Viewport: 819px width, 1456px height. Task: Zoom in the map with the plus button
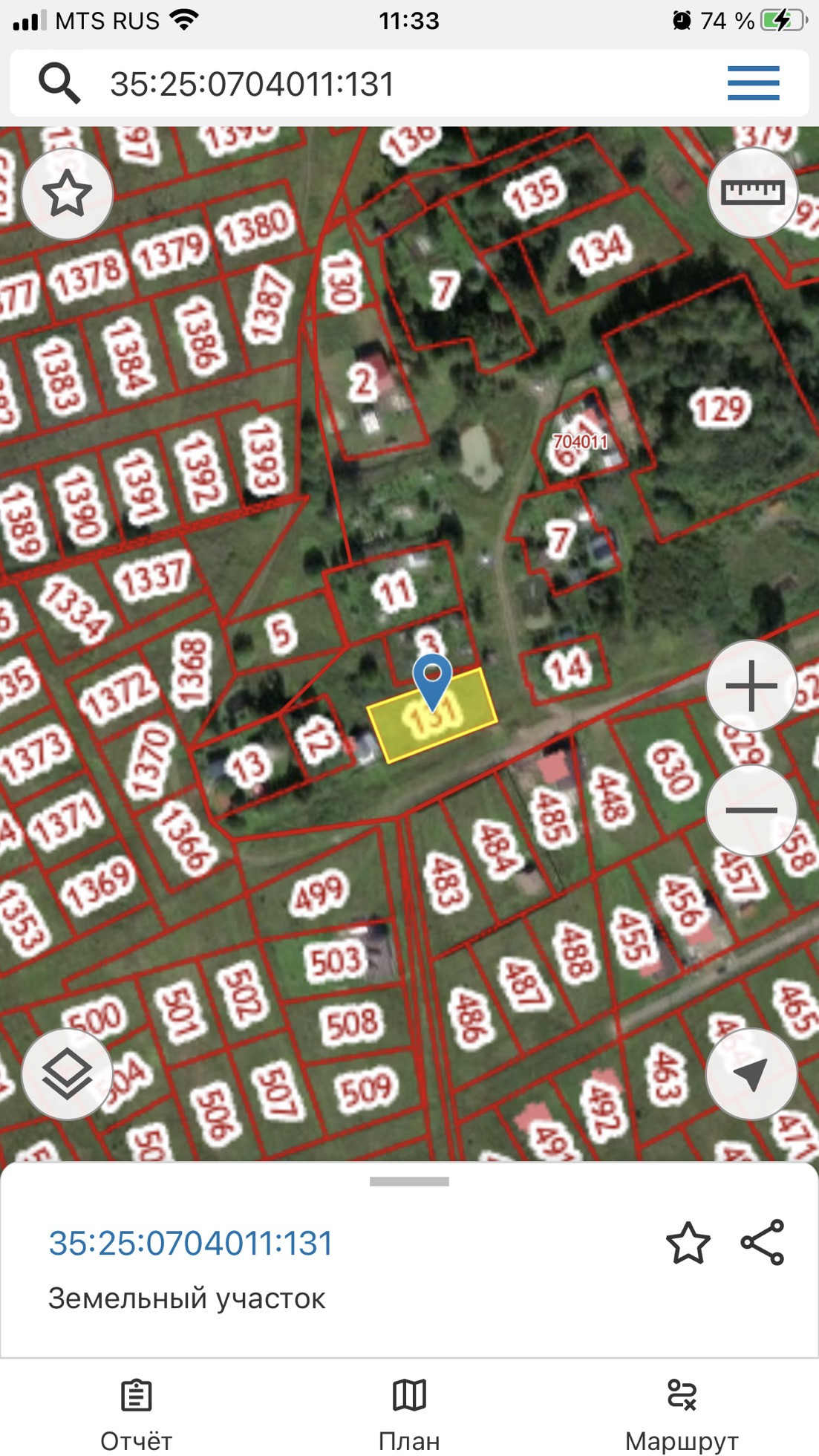(x=751, y=686)
